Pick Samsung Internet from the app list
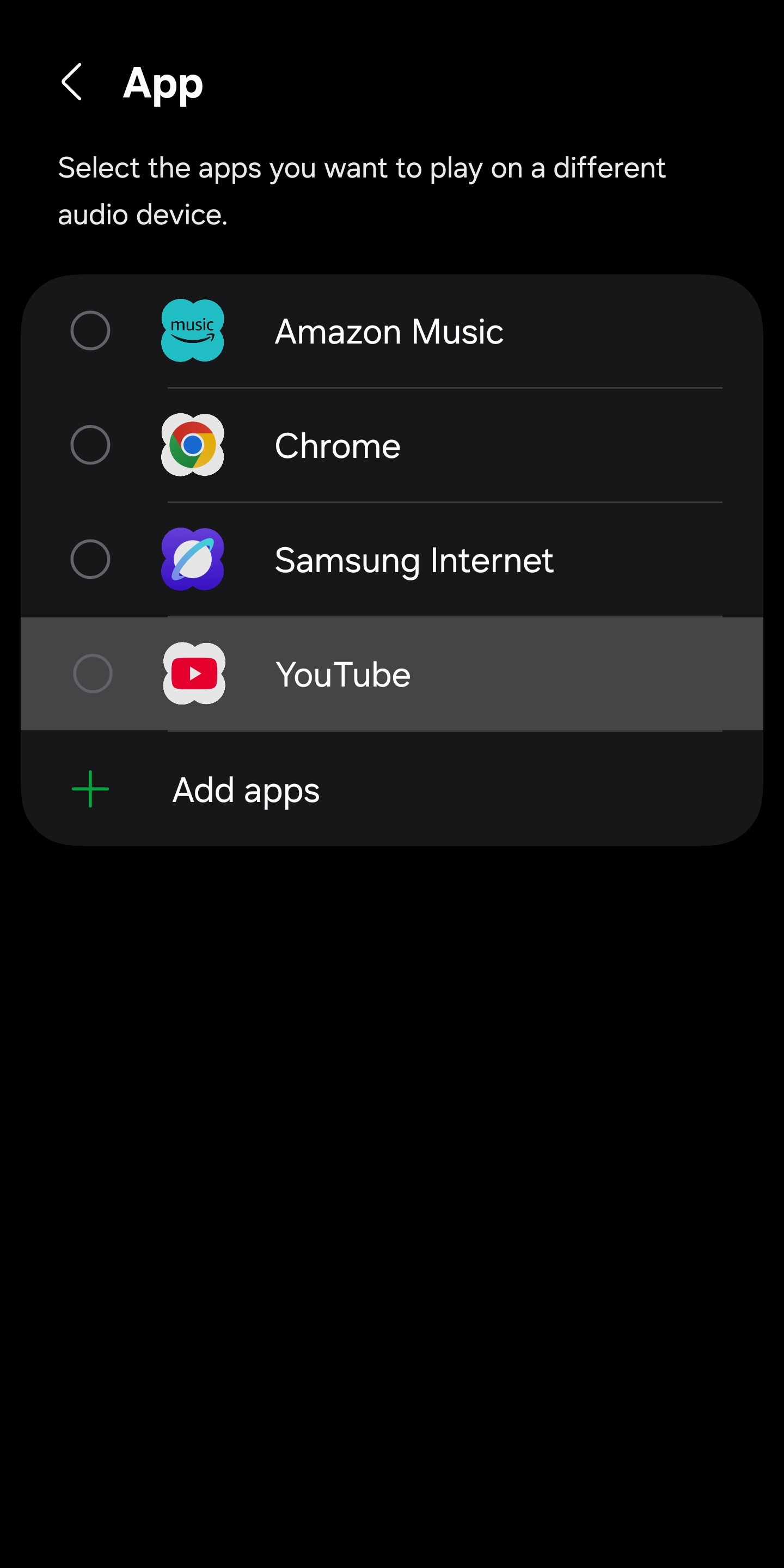The image size is (784, 1568). tap(90, 559)
